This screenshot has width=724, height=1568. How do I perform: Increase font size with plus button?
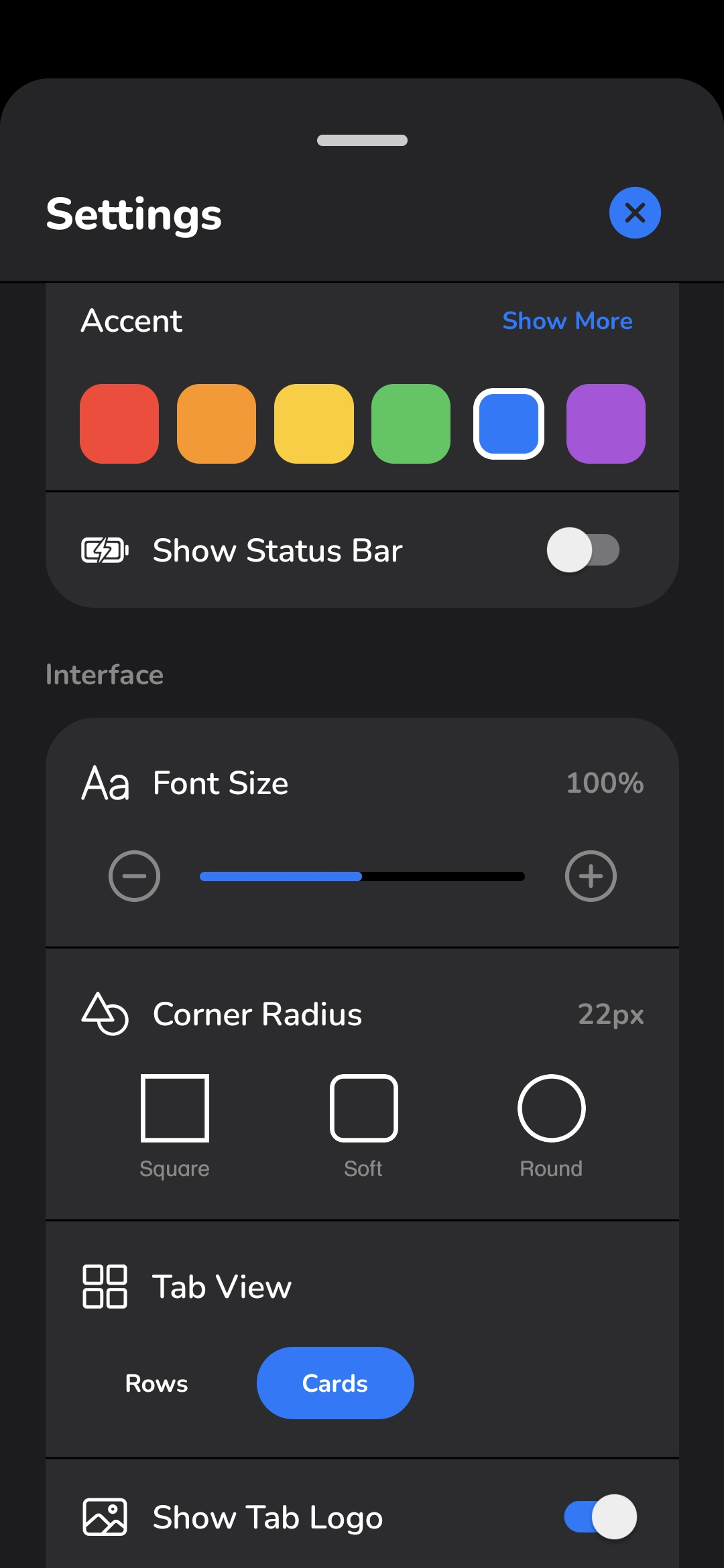(591, 875)
